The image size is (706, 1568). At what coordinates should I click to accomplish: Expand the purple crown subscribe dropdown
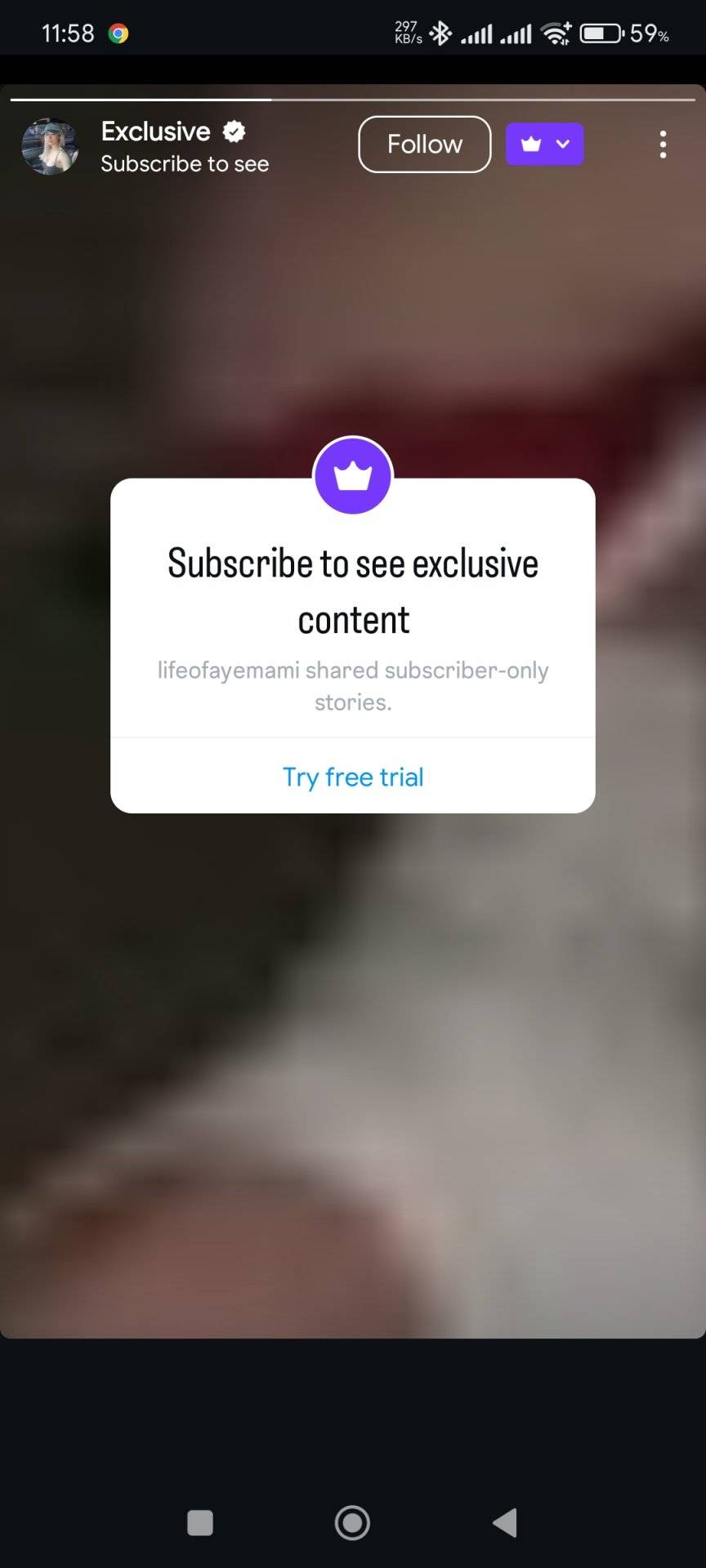click(545, 145)
